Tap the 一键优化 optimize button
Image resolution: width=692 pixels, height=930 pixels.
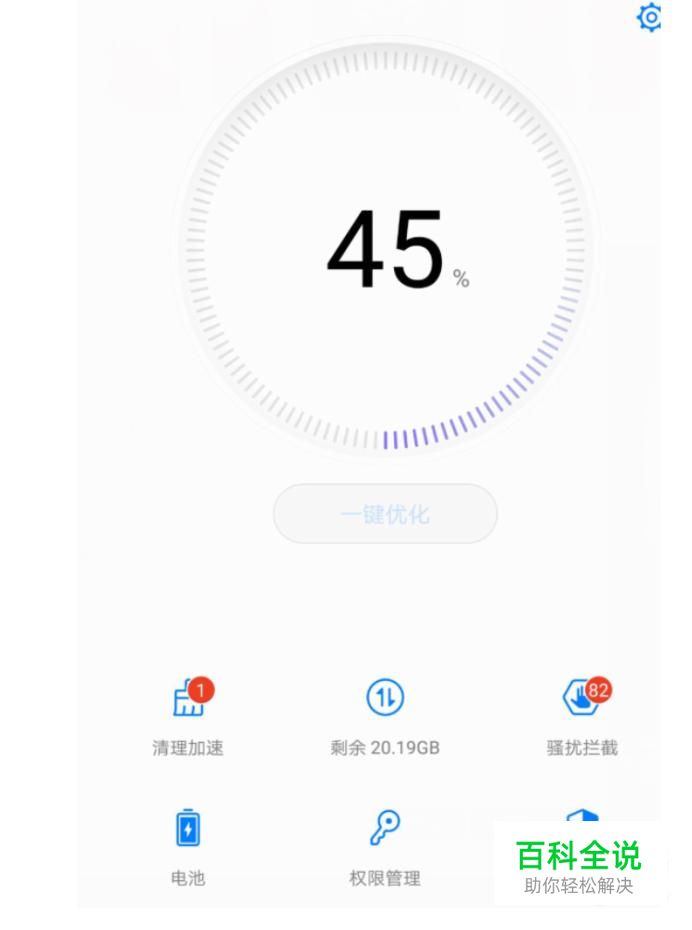click(x=385, y=514)
